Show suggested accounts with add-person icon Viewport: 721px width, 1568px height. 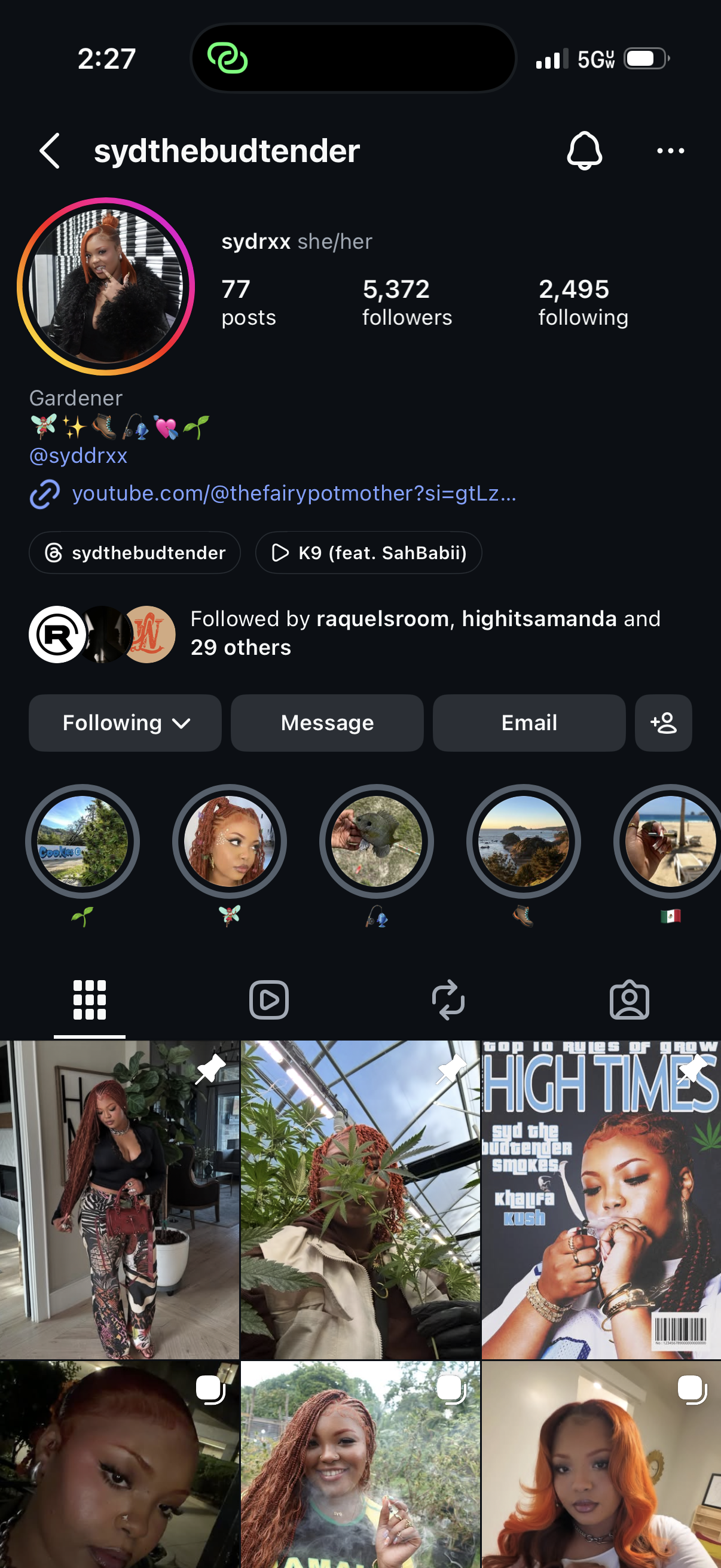(x=663, y=722)
